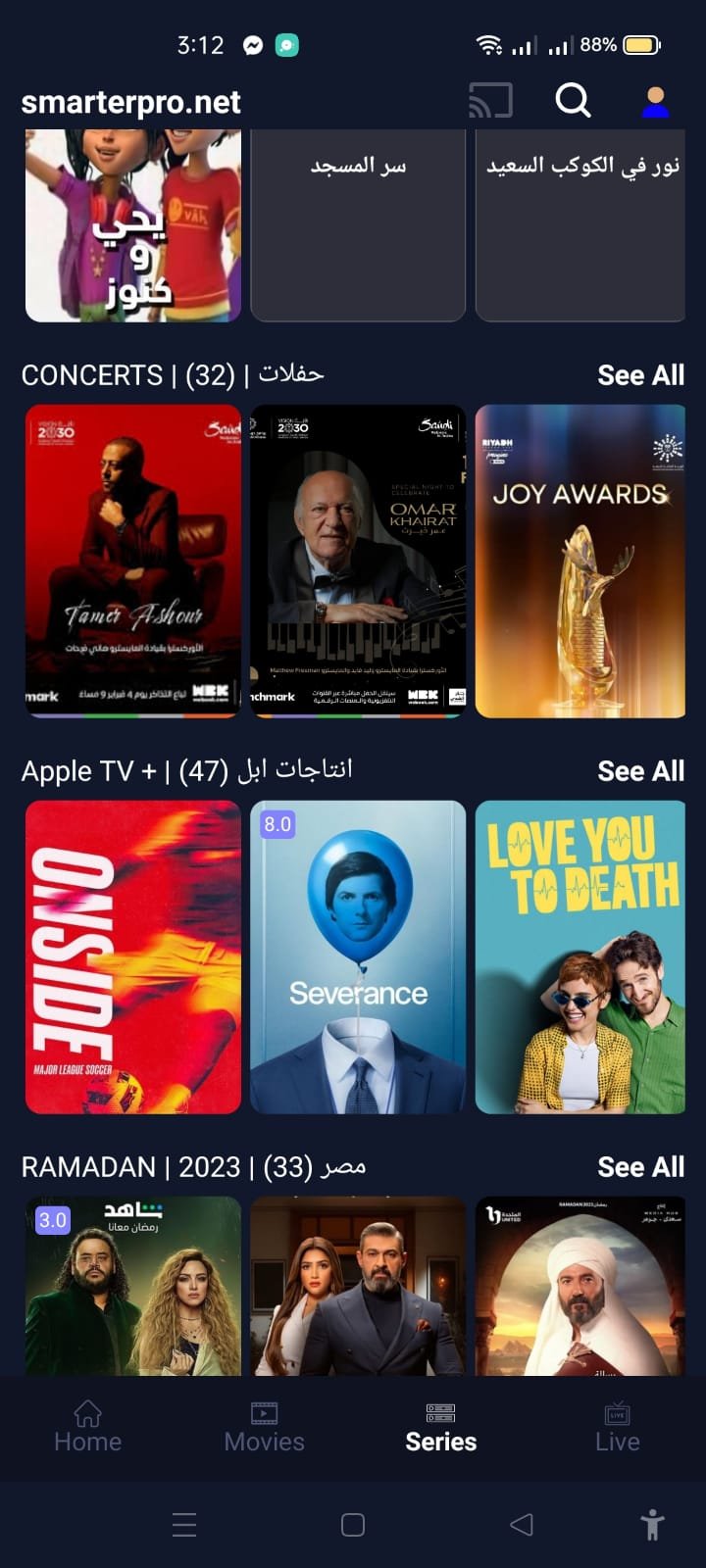
Task: Open the Onside Major League Soccer series
Action: [x=133, y=956]
